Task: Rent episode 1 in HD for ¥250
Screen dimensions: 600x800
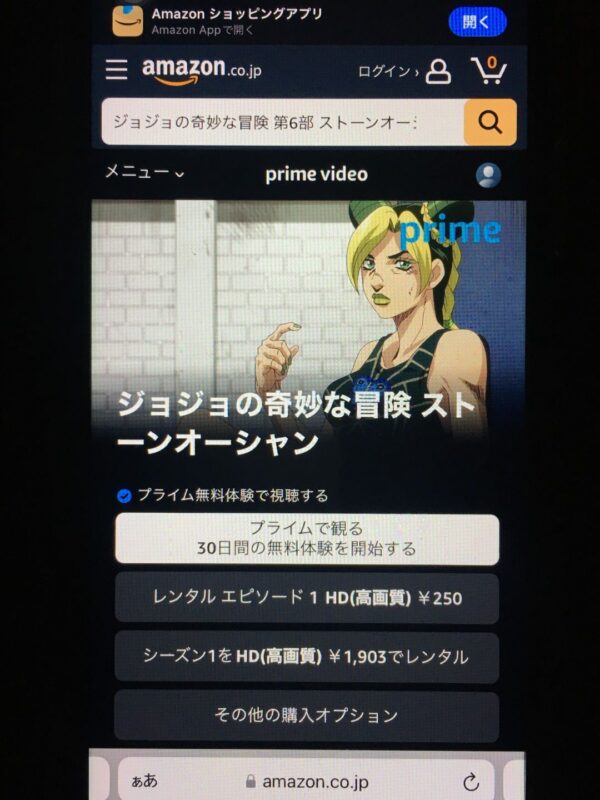Action: click(x=306, y=598)
